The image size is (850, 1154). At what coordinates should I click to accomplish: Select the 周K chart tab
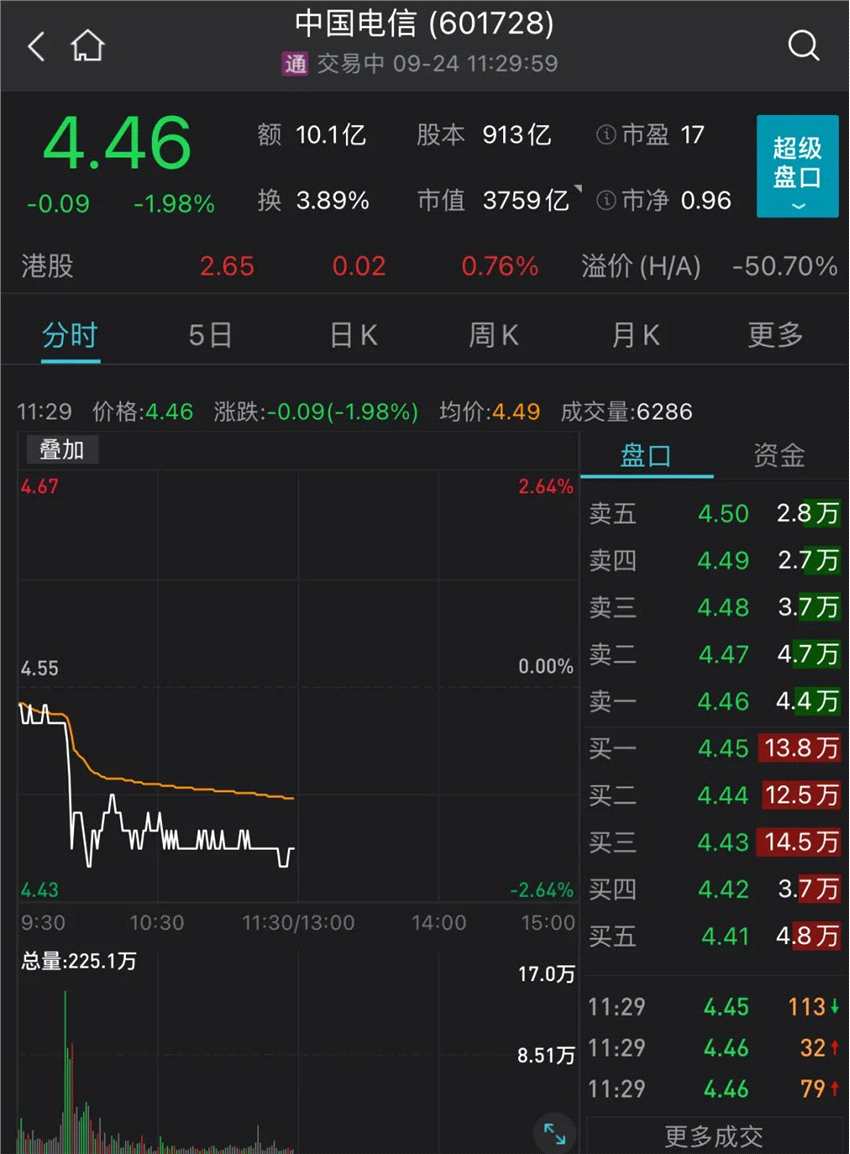494,335
